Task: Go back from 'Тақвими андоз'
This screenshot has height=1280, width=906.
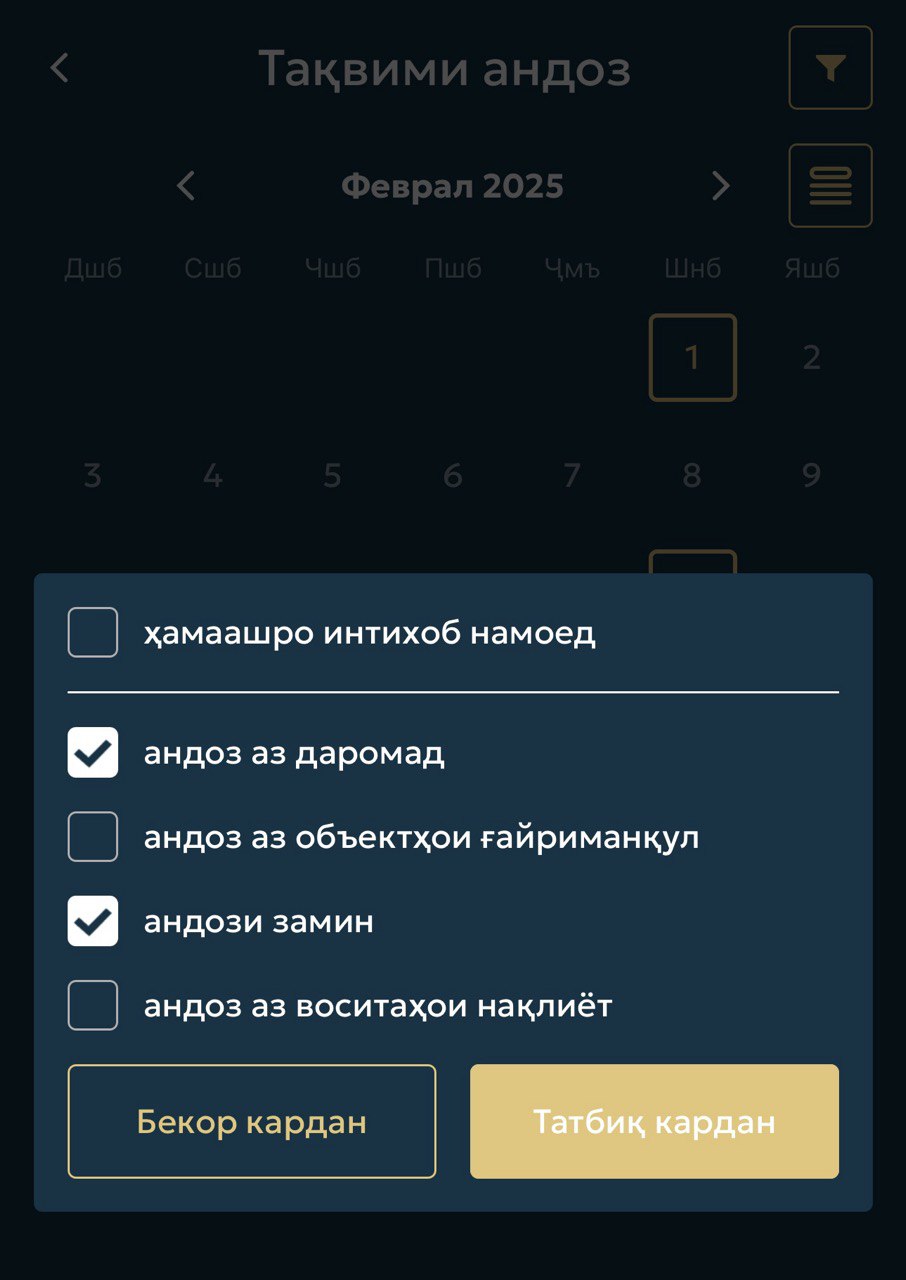Action: pos(60,68)
